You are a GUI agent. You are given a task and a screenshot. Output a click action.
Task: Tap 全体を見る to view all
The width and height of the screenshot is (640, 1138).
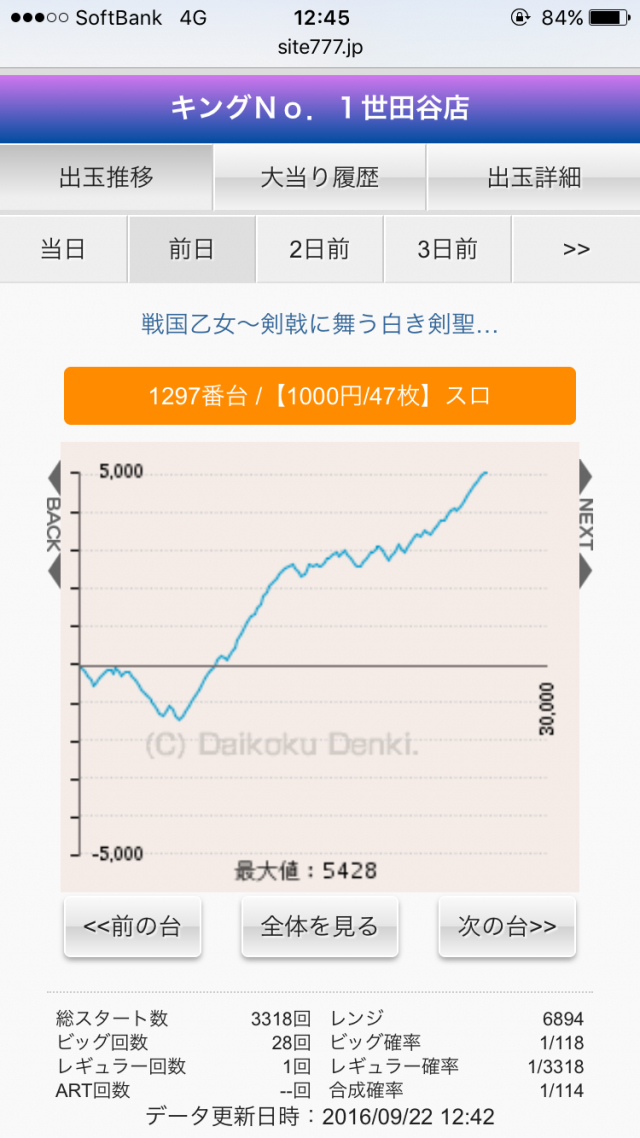[x=319, y=926]
